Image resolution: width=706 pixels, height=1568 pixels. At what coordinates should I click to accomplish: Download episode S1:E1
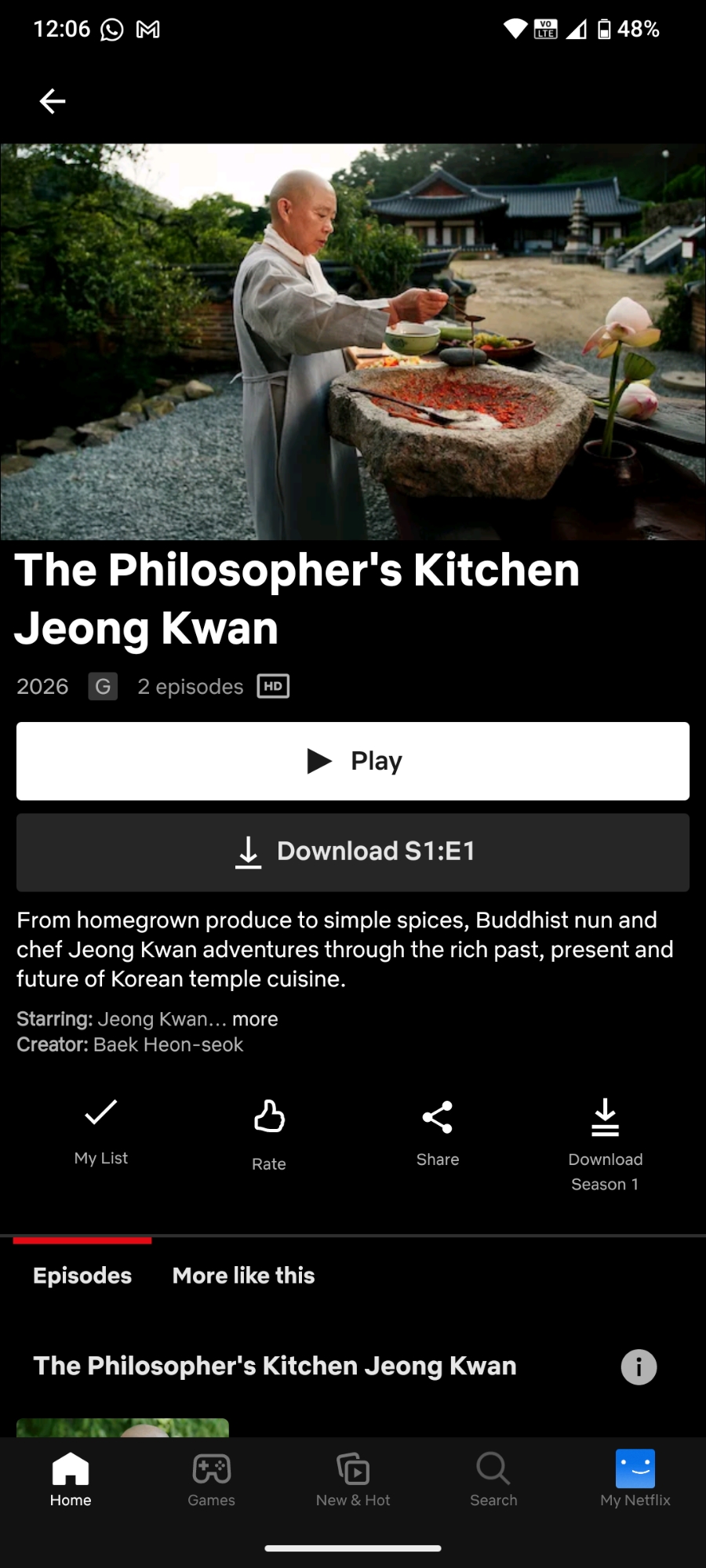pos(353,852)
